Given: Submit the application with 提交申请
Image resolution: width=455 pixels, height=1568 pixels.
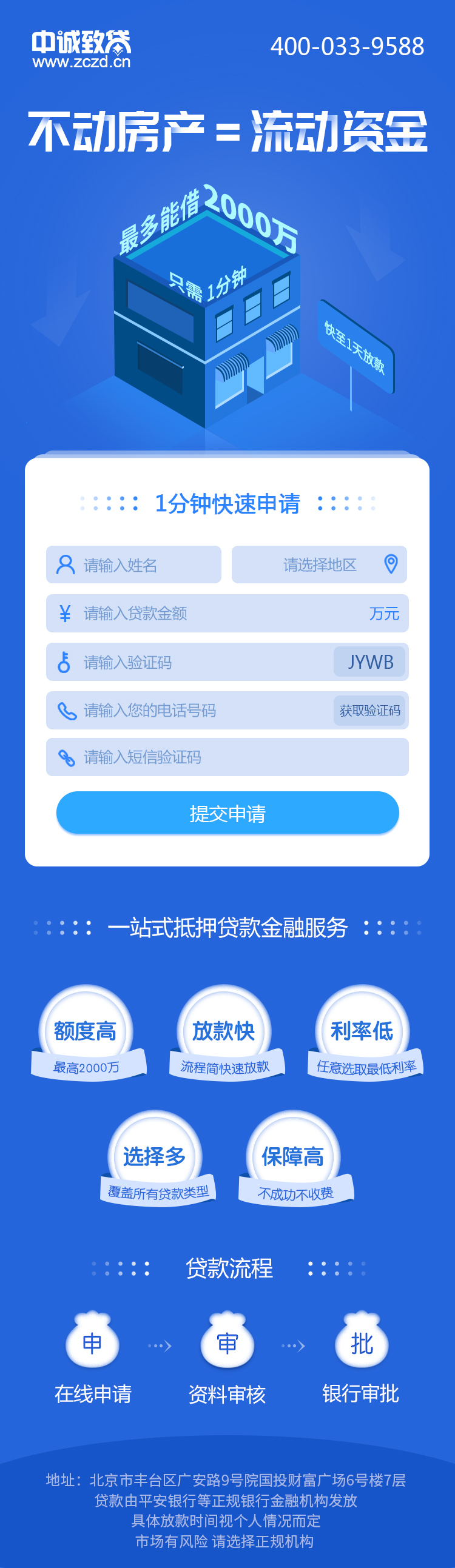Looking at the screenshot, I should [x=227, y=813].
